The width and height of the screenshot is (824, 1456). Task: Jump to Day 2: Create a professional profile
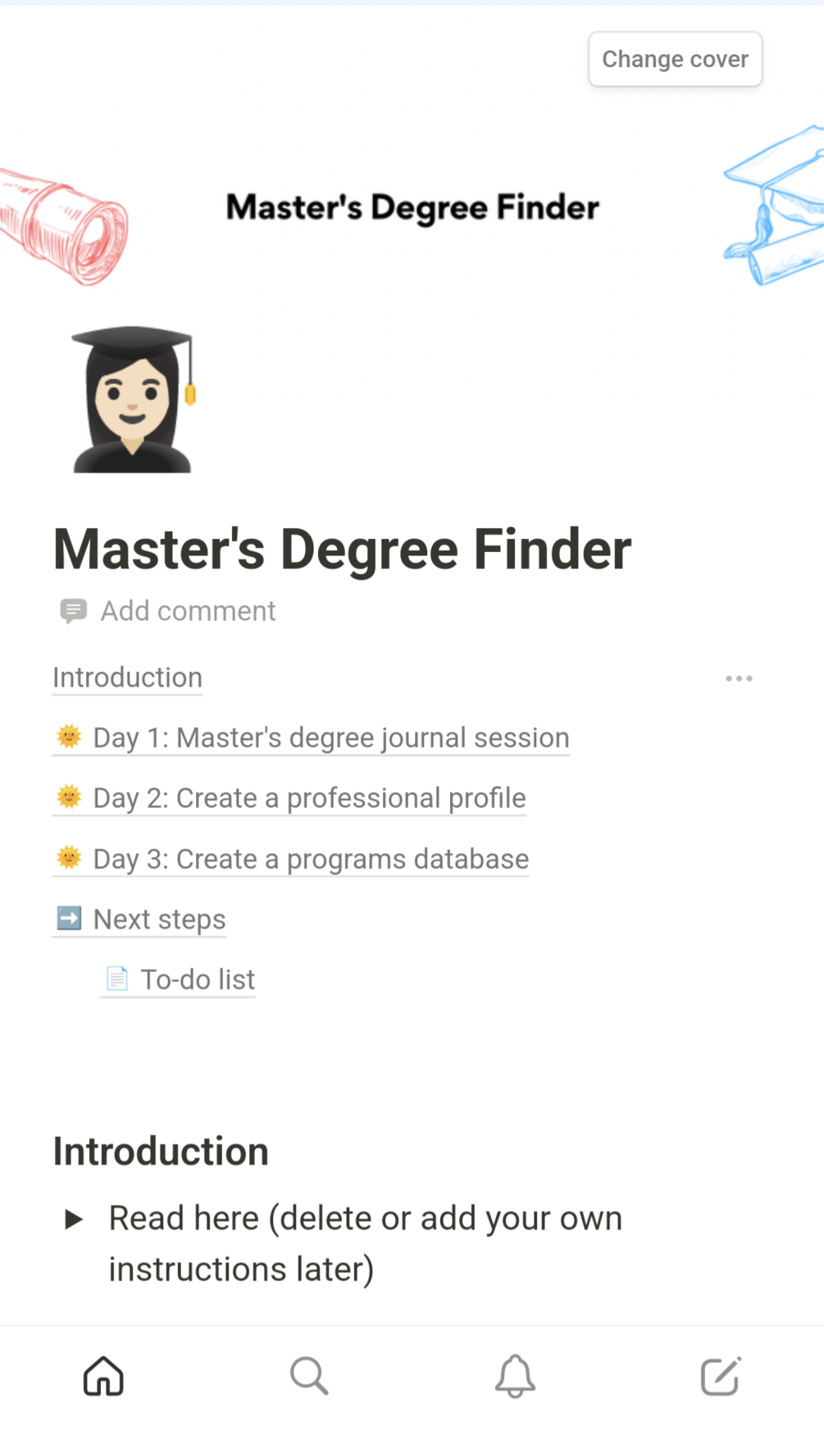click(309, 798)
